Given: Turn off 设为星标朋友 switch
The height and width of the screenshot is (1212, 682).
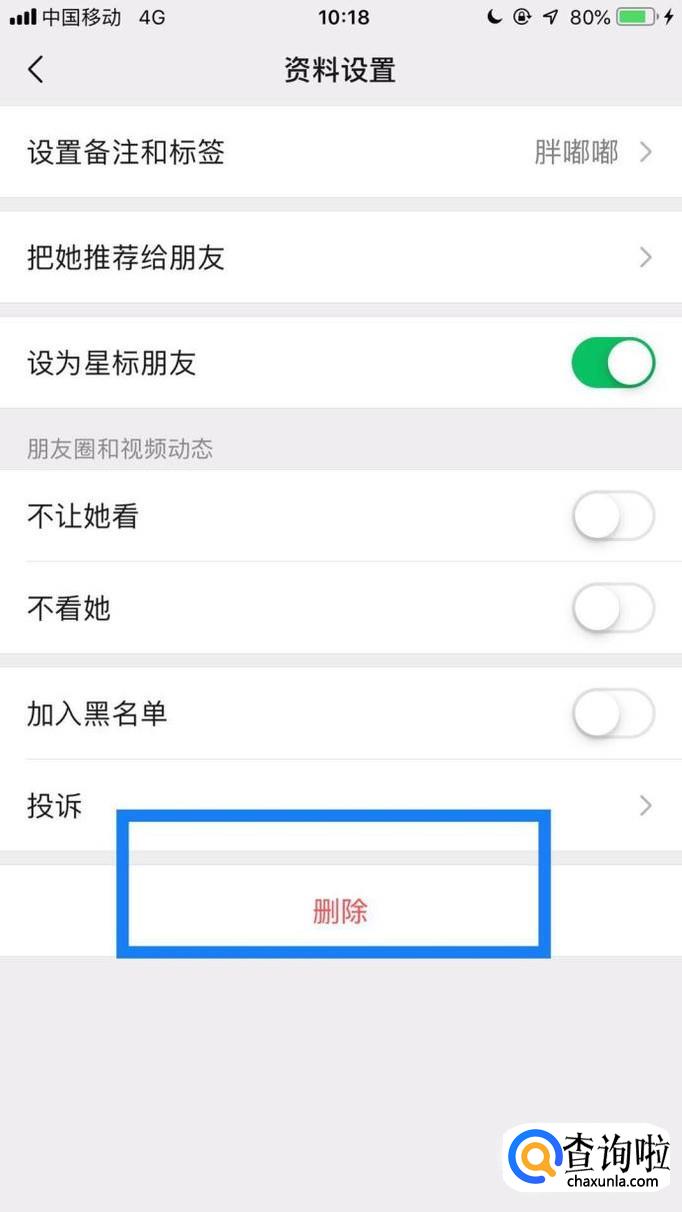Looking at the screenshot, I should tap(613, 363).
